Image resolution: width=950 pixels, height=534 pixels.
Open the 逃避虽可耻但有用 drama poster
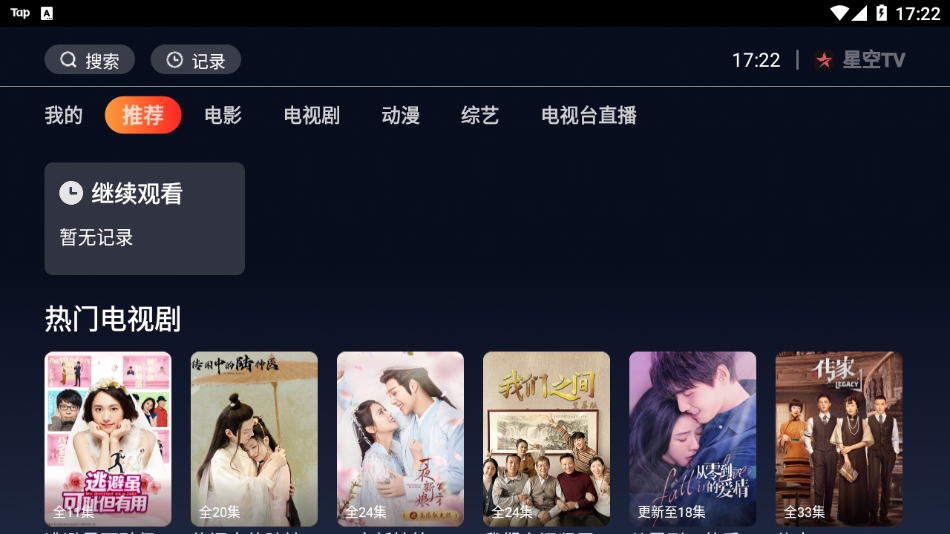[x=108, y=438]
